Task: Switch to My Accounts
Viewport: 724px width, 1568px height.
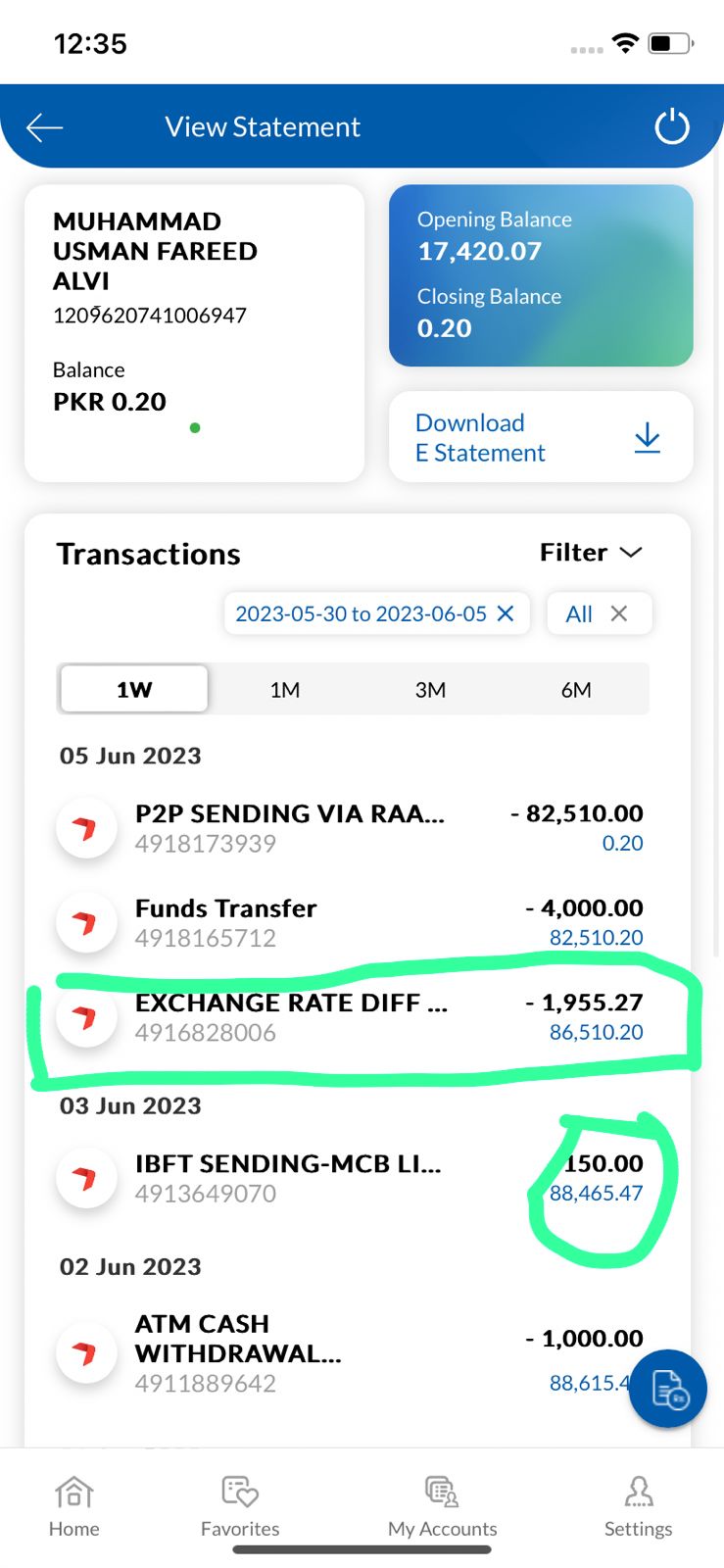Action: [x=442, y=1506]
